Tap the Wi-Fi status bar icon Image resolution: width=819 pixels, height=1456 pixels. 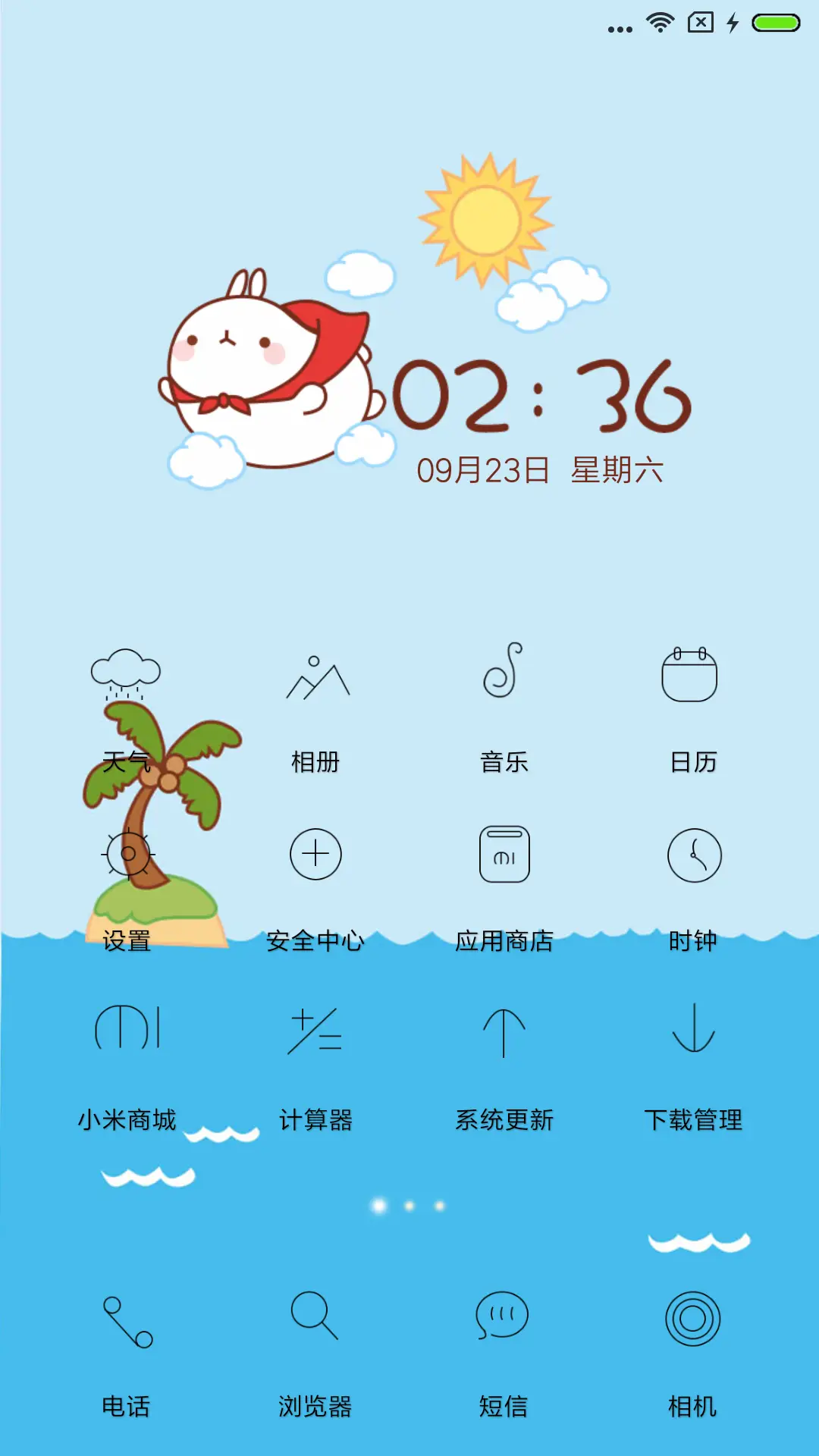pyautogui.click(x=657, y=23)
